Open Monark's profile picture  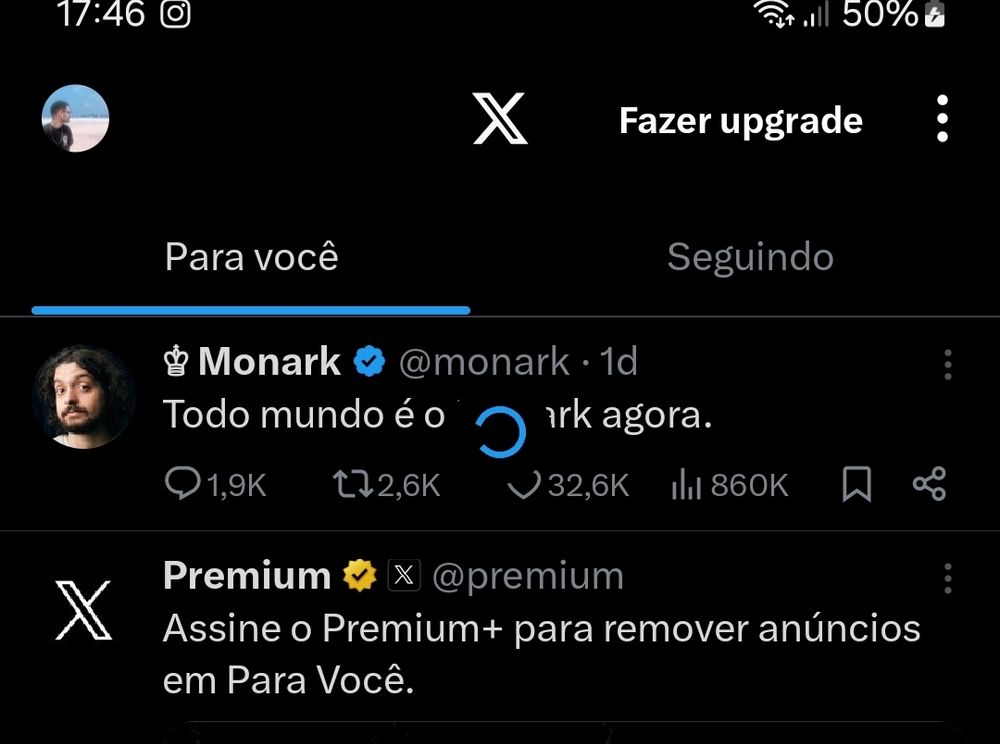tap(84, 397)
